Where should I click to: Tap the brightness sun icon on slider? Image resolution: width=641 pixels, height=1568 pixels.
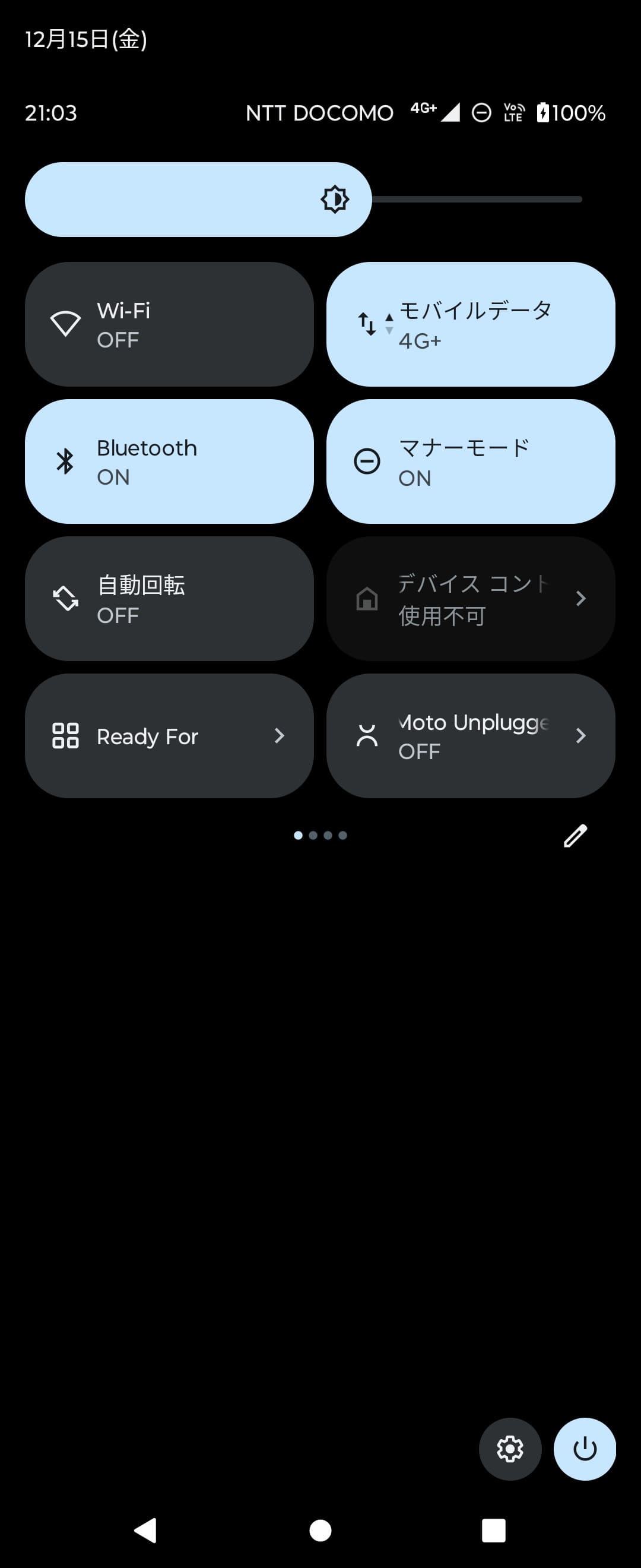click(334, 199)
